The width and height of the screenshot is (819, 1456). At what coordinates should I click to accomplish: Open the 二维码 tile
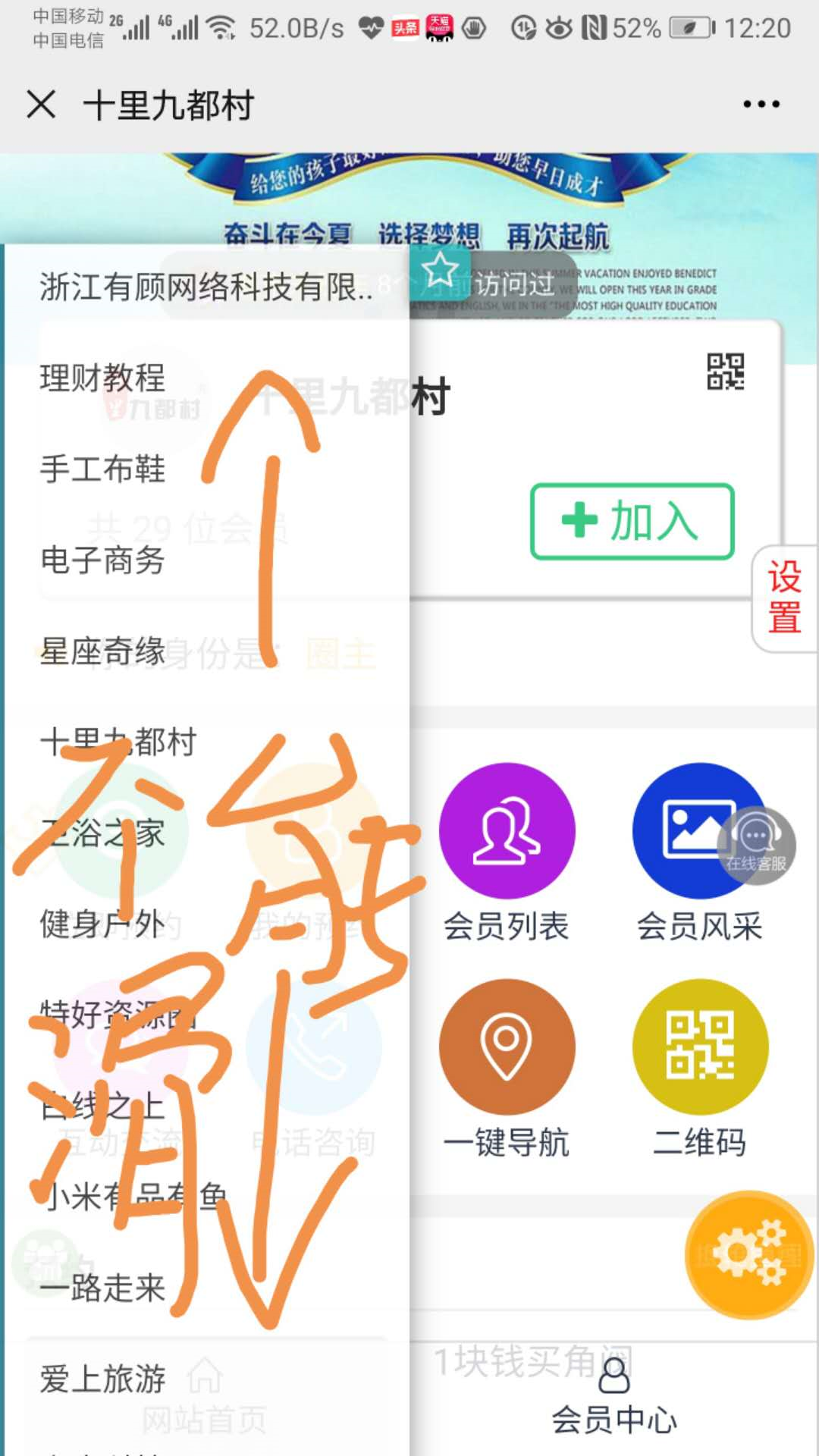[700, 1047]
